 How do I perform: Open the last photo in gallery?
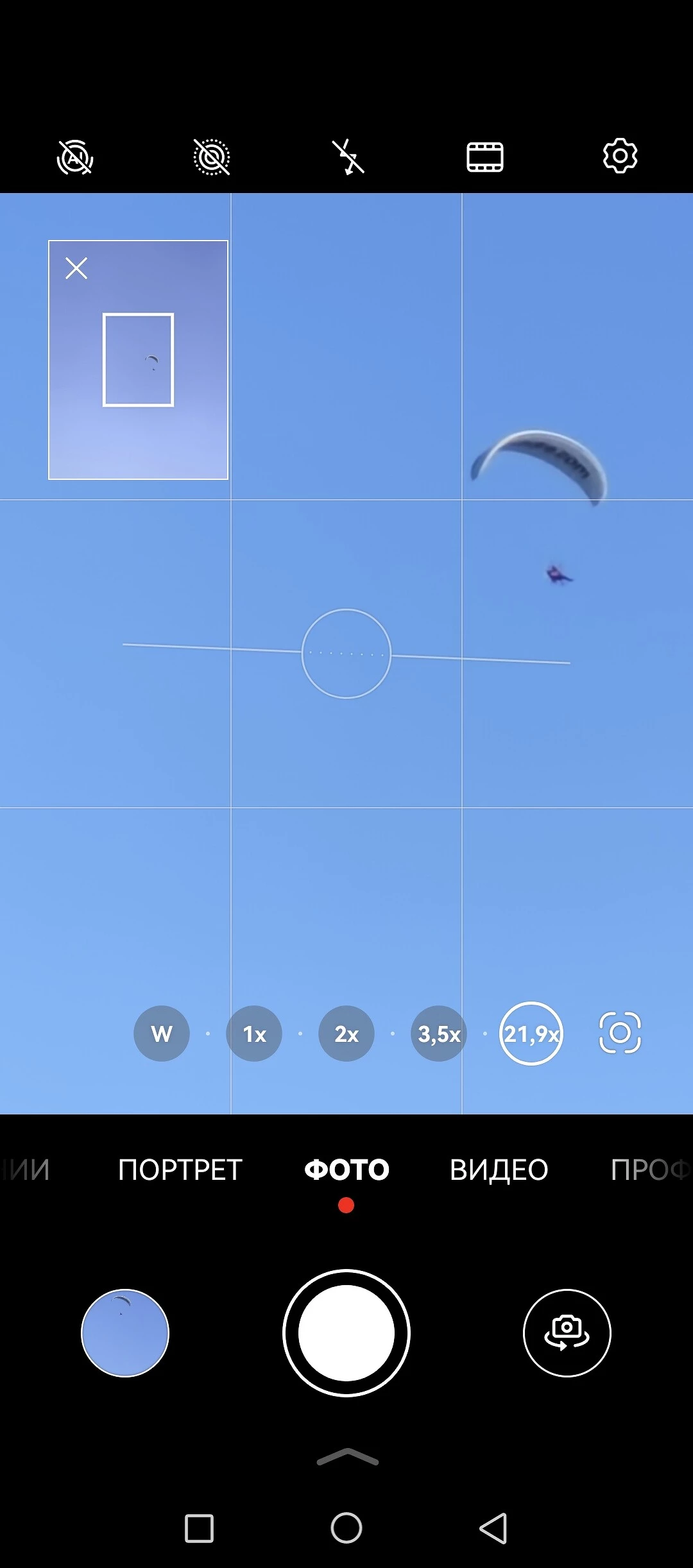(125, 1333)
